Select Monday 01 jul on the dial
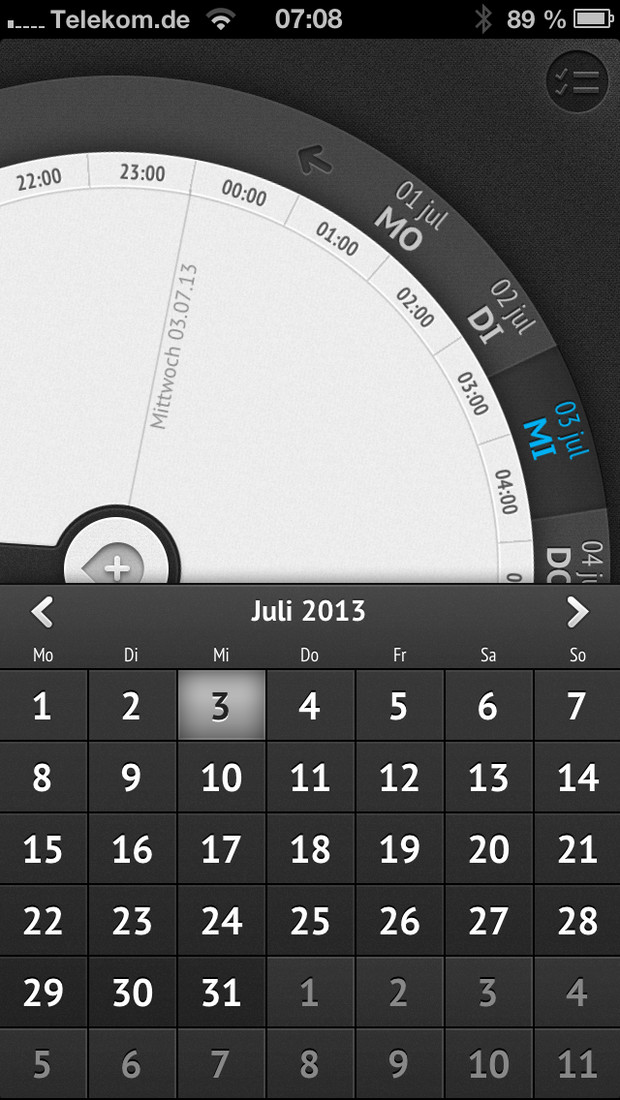The height and width of the screenshot is (1100, 620). pyautogui.click(x=409, y=217)
